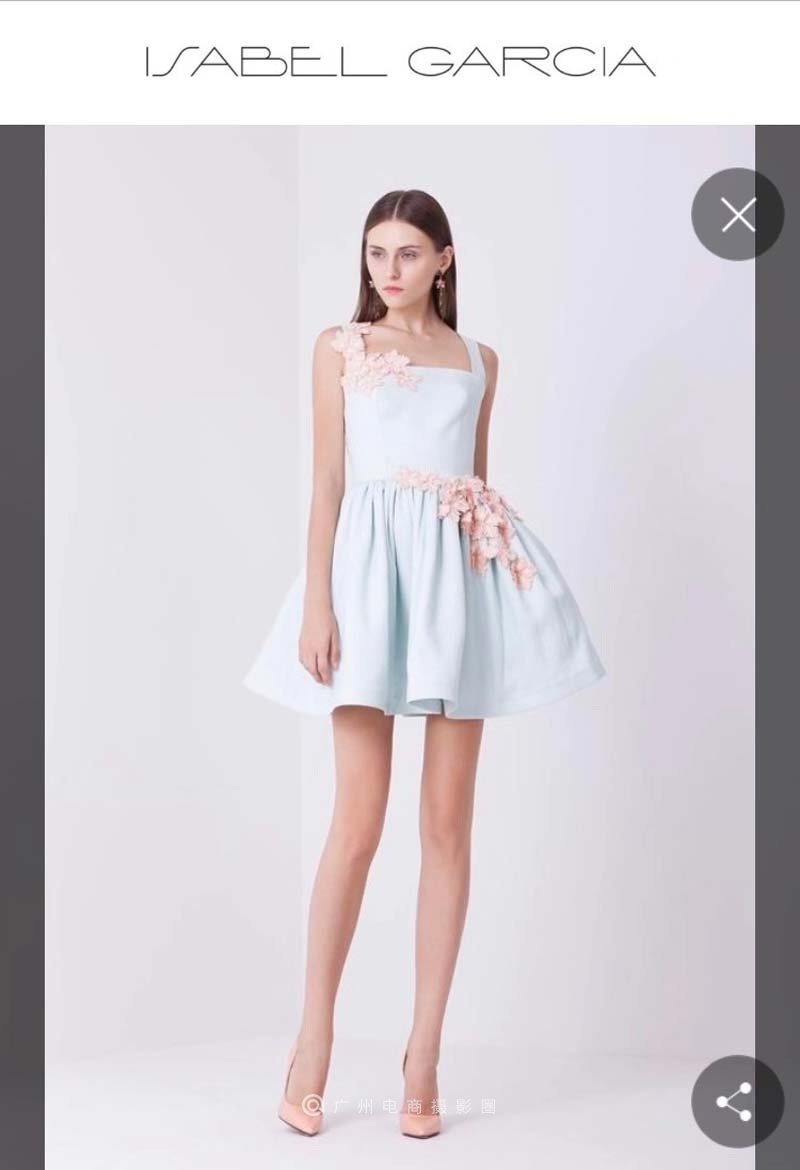Close the image viewer
The height and width of the screenshot is (1170, 800).
738,215
